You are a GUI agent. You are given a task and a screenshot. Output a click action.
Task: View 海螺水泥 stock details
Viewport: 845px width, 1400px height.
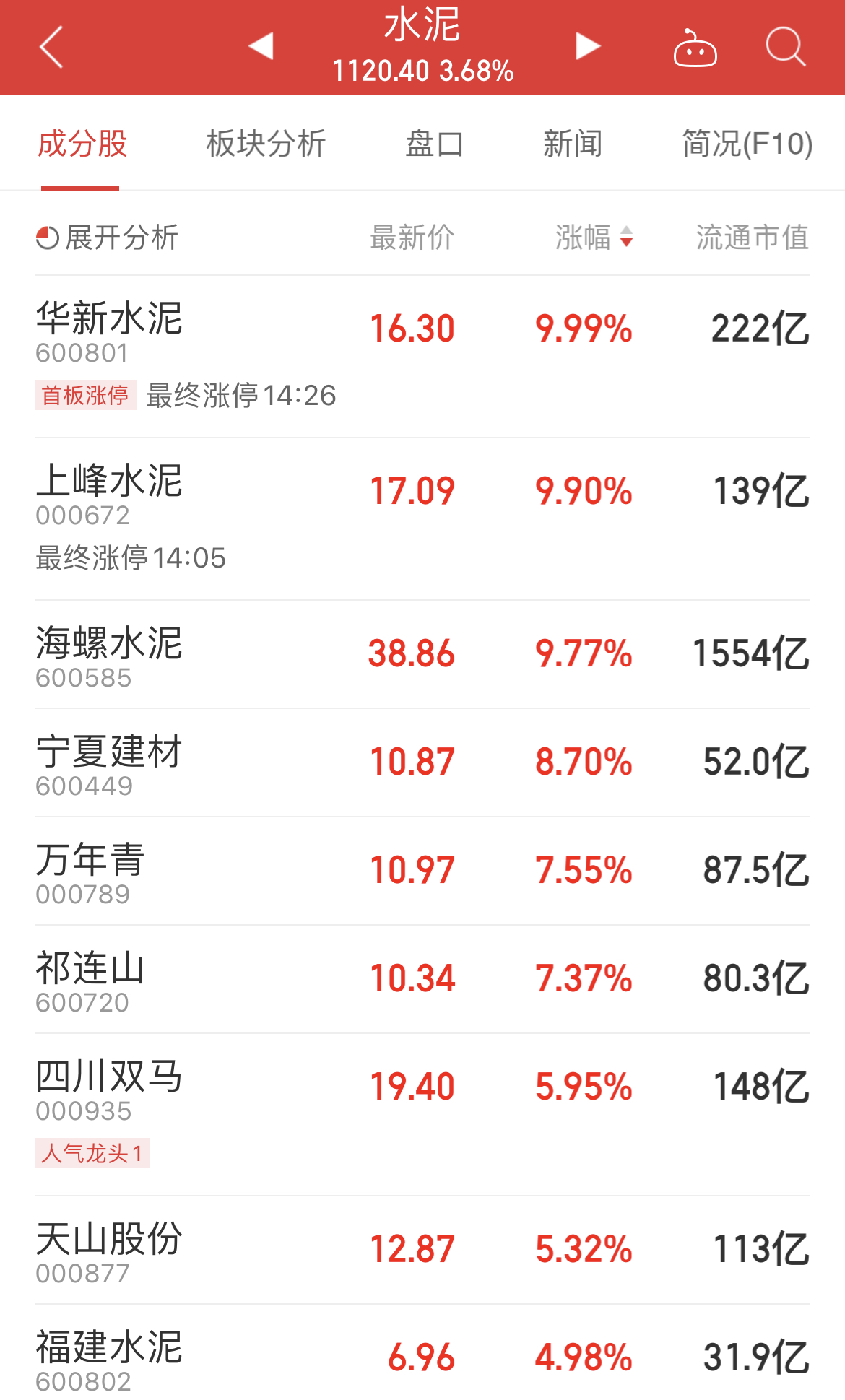[422, 654]
